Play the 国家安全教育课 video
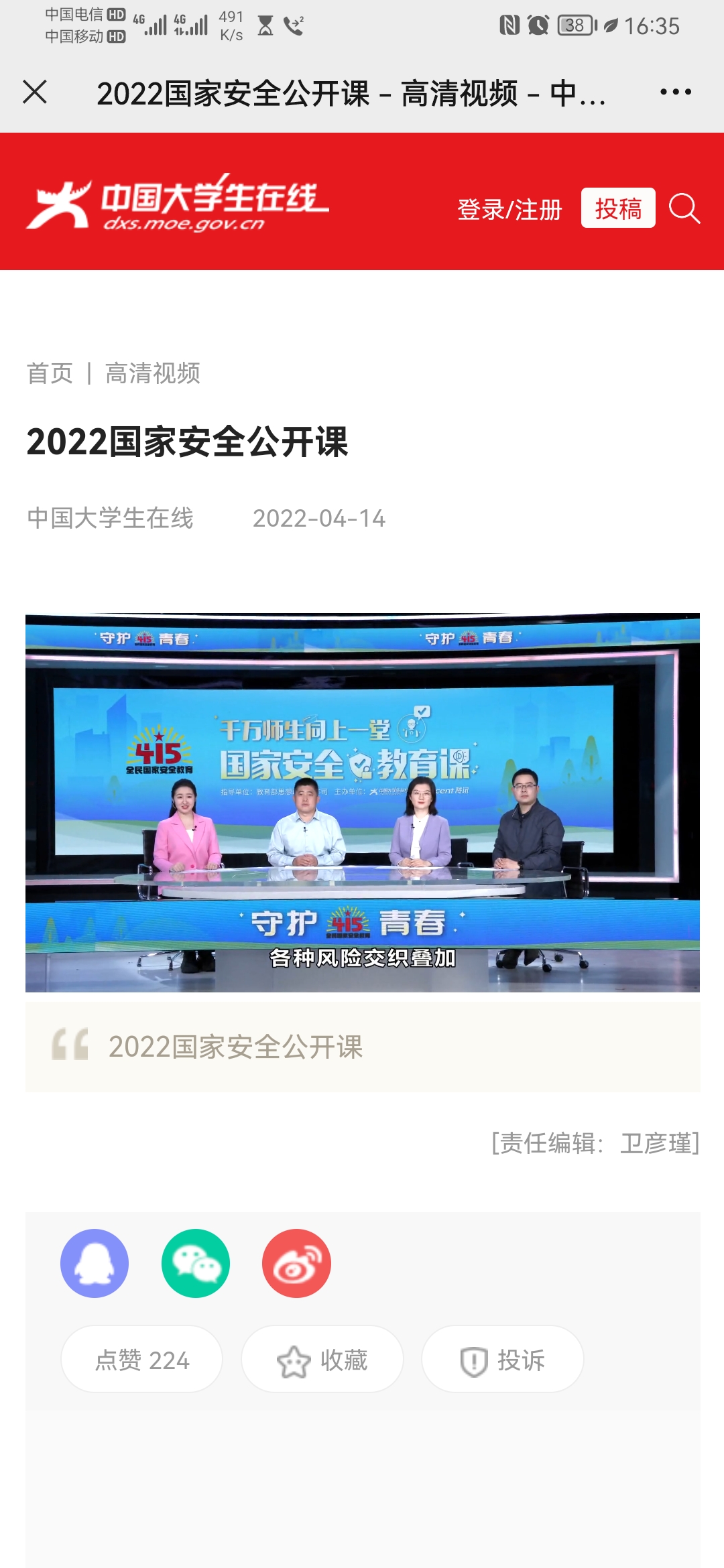724x1568 pixels. tap(362, 802)
